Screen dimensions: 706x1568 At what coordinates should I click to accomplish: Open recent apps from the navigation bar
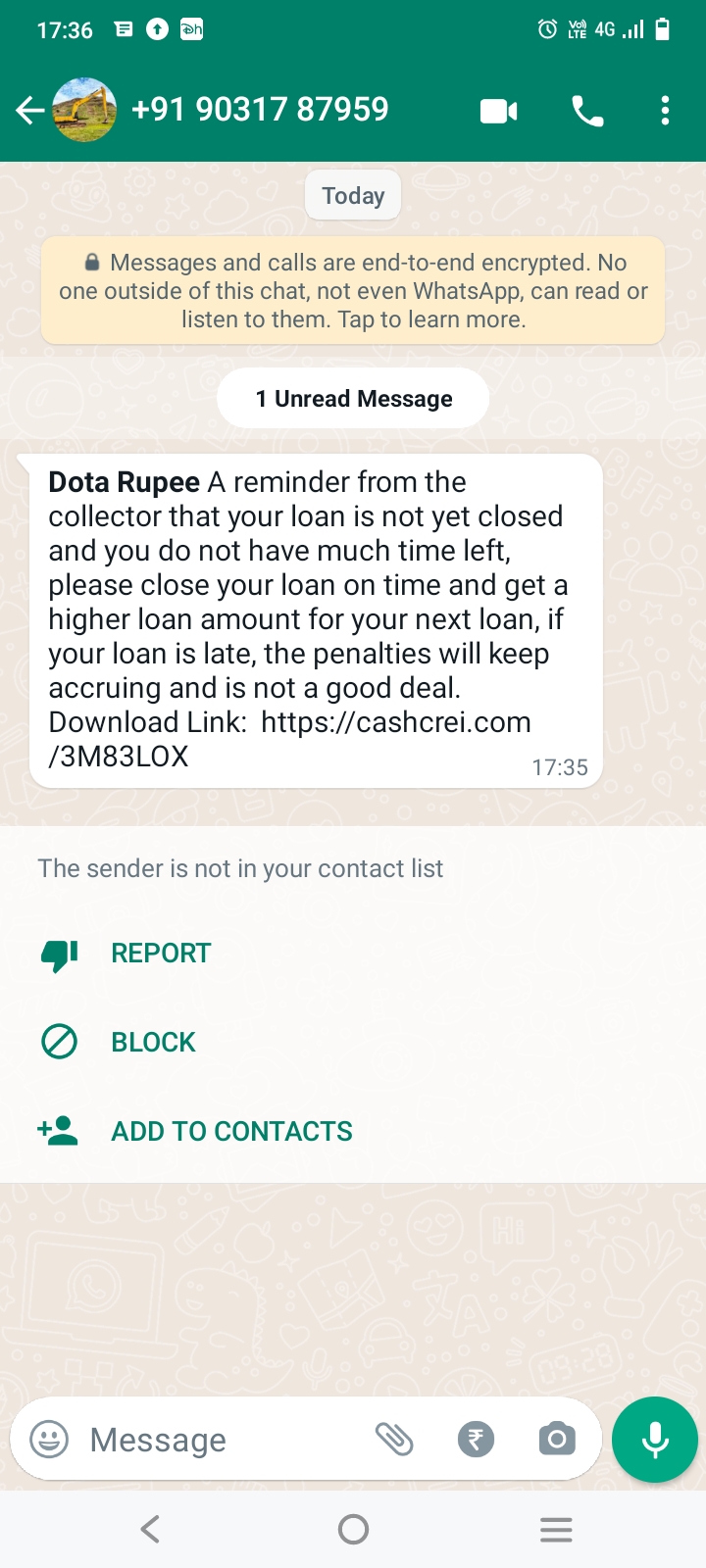click(556, 1529)
